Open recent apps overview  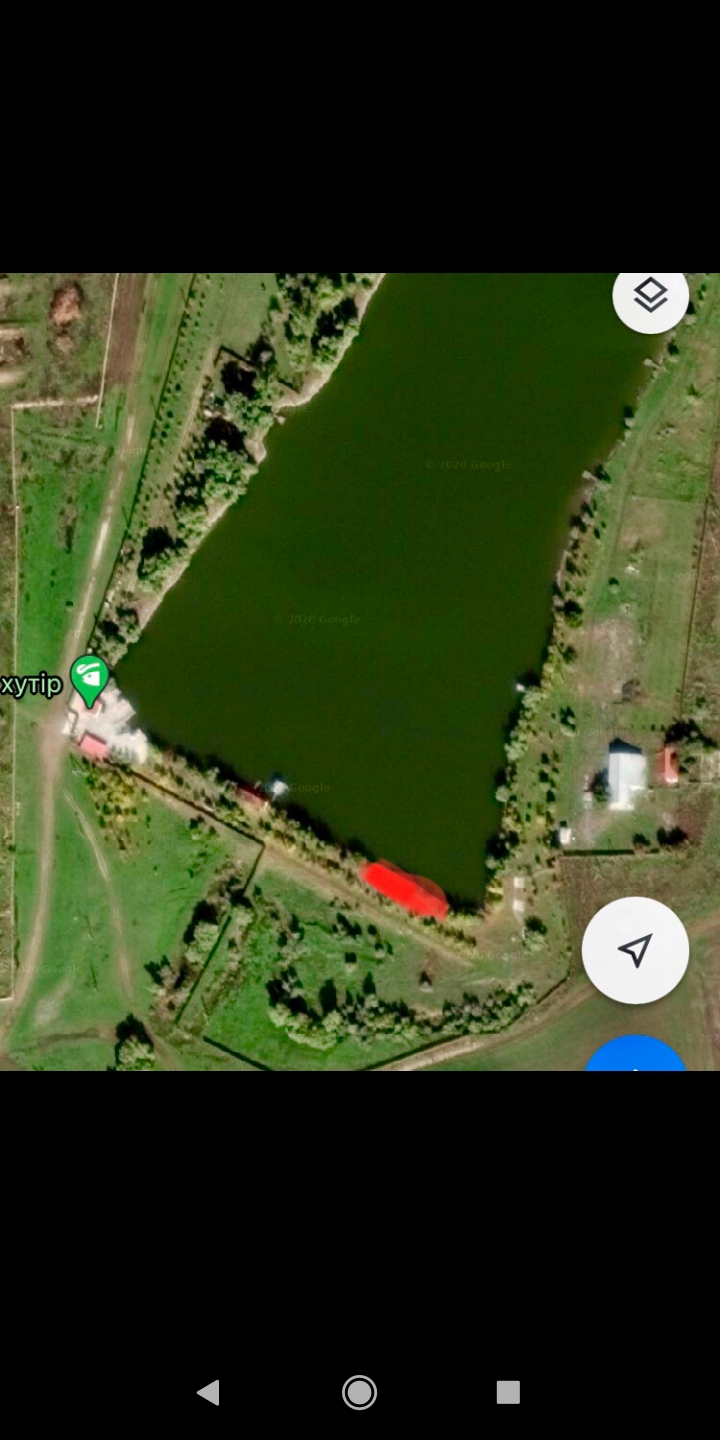508,1392
